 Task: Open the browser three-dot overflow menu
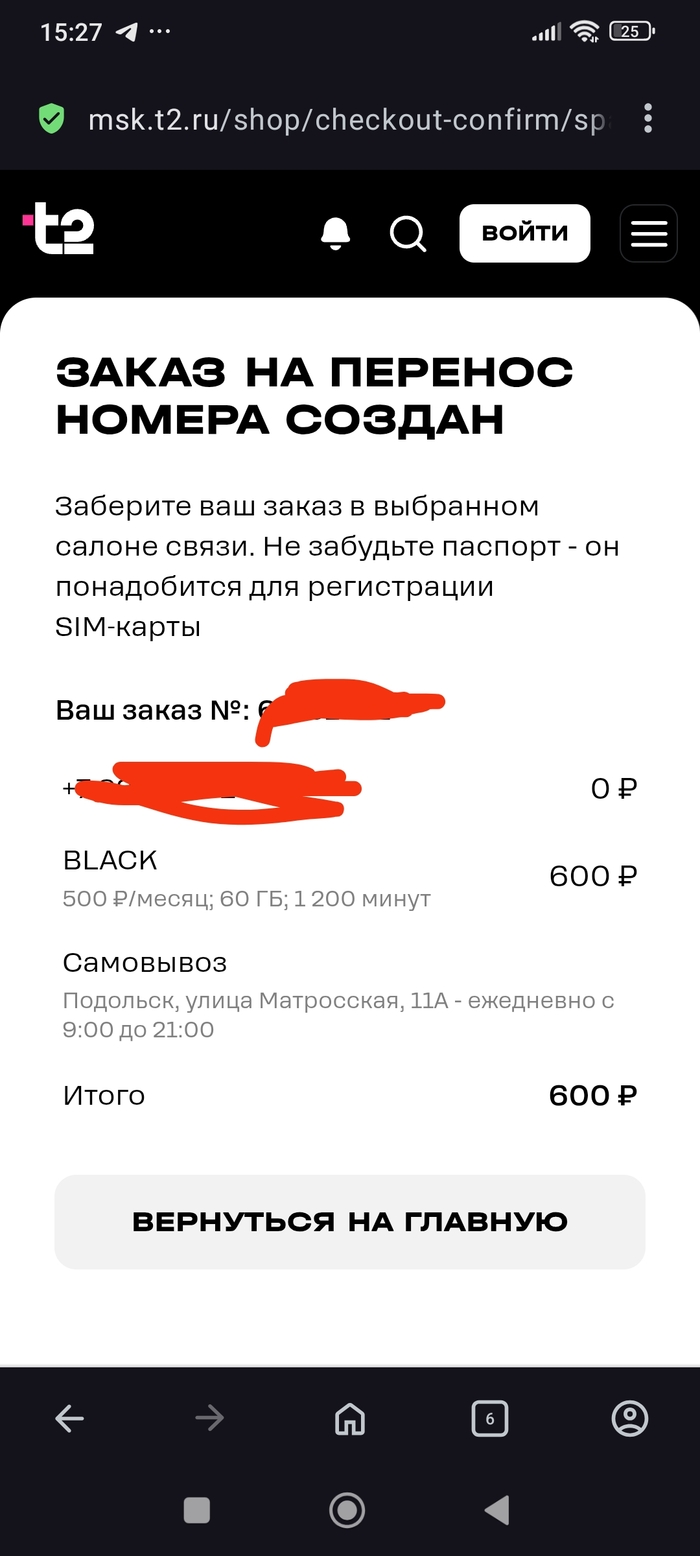click(648, 119)
